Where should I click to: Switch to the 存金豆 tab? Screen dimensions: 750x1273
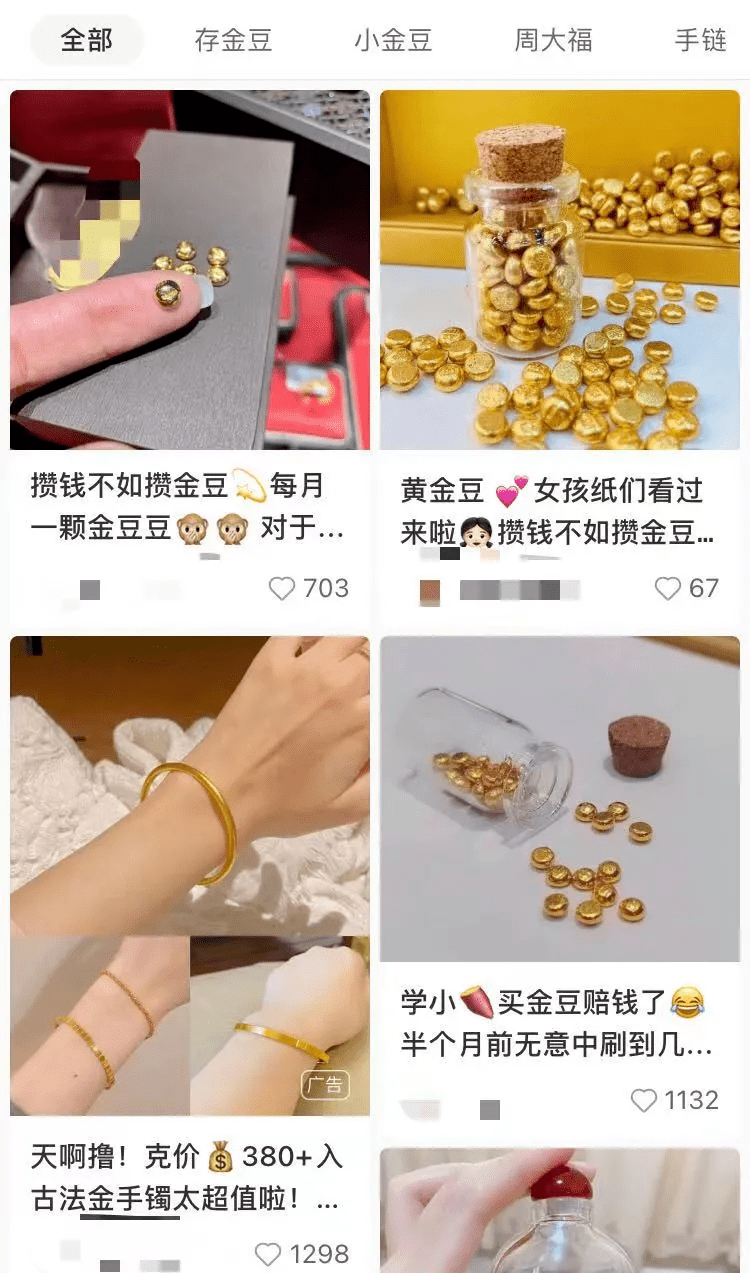pyautogui.click(x=233, y=41)
